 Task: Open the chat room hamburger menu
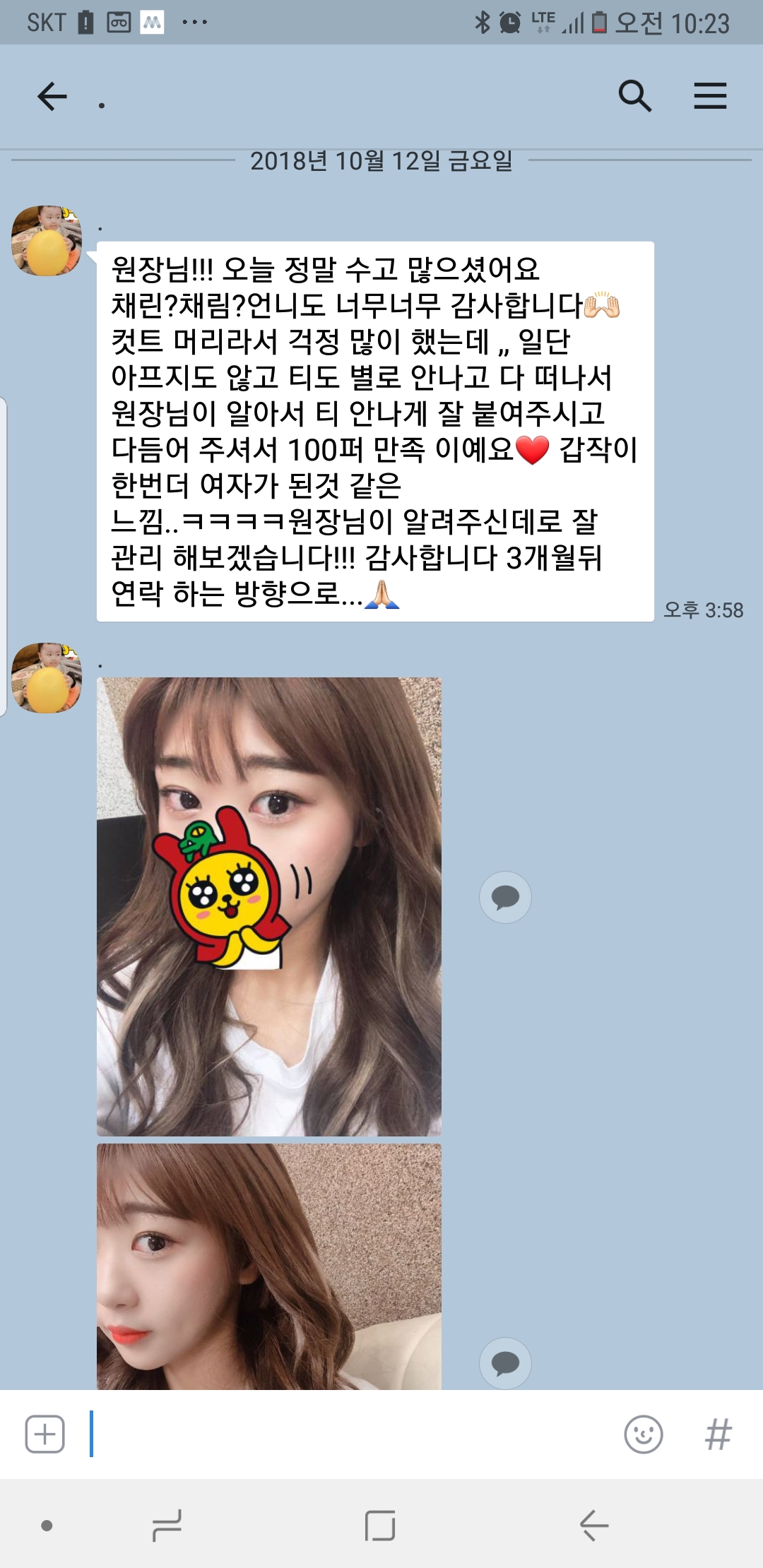point(709,96)
